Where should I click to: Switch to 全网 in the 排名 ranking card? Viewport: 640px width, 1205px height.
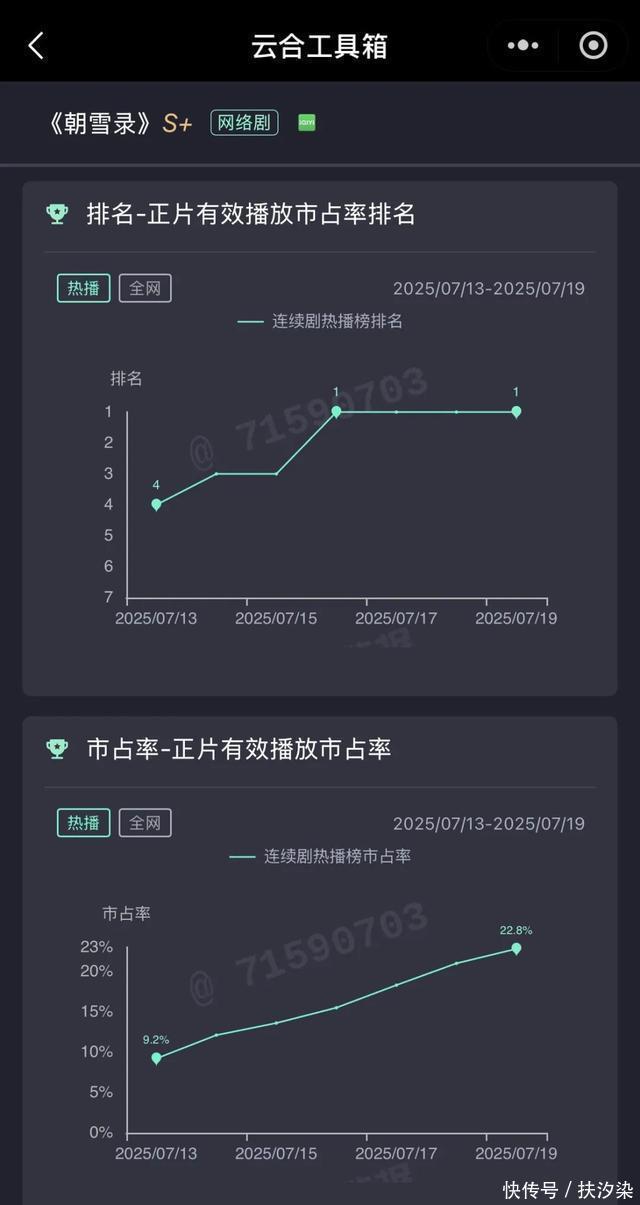[145, 289]
